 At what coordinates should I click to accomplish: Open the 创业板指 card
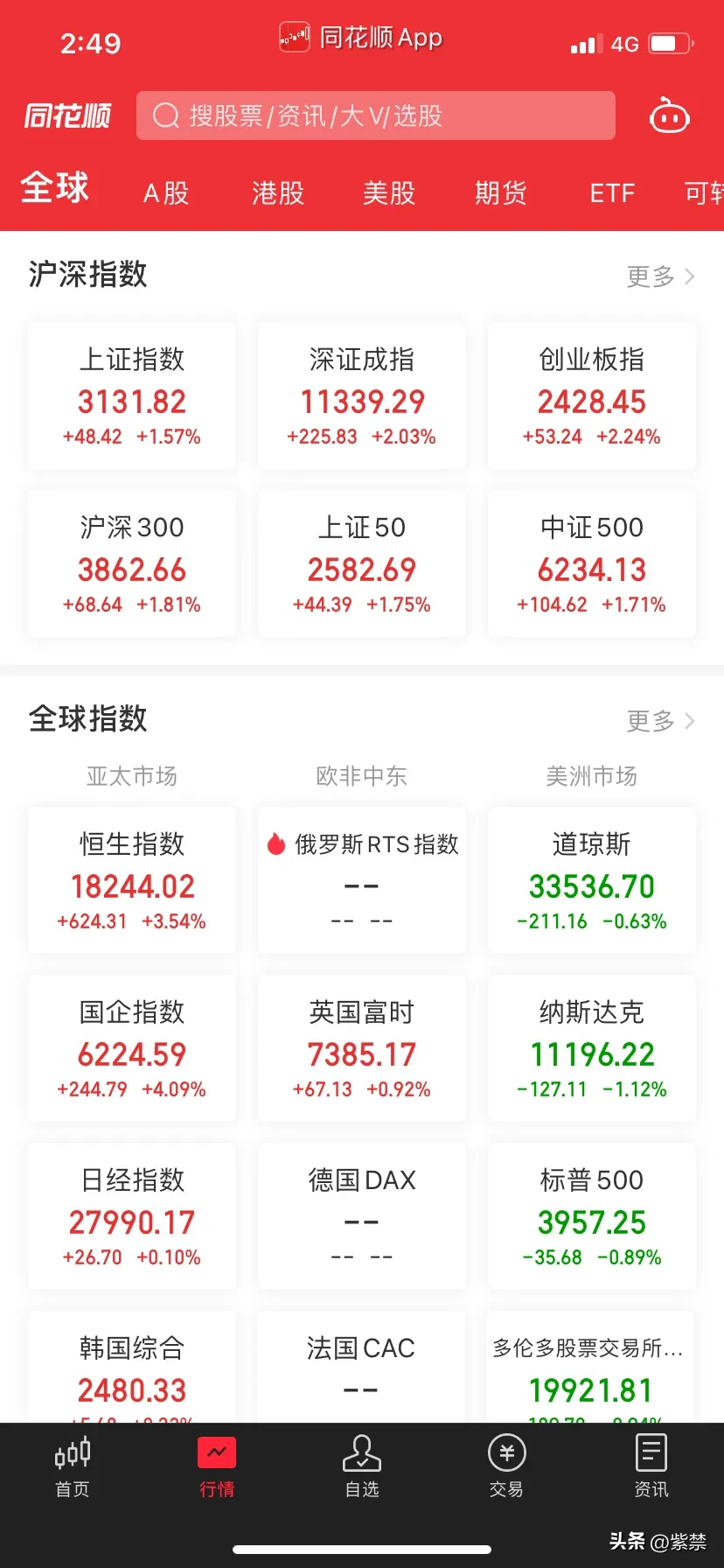pos(592,395)
